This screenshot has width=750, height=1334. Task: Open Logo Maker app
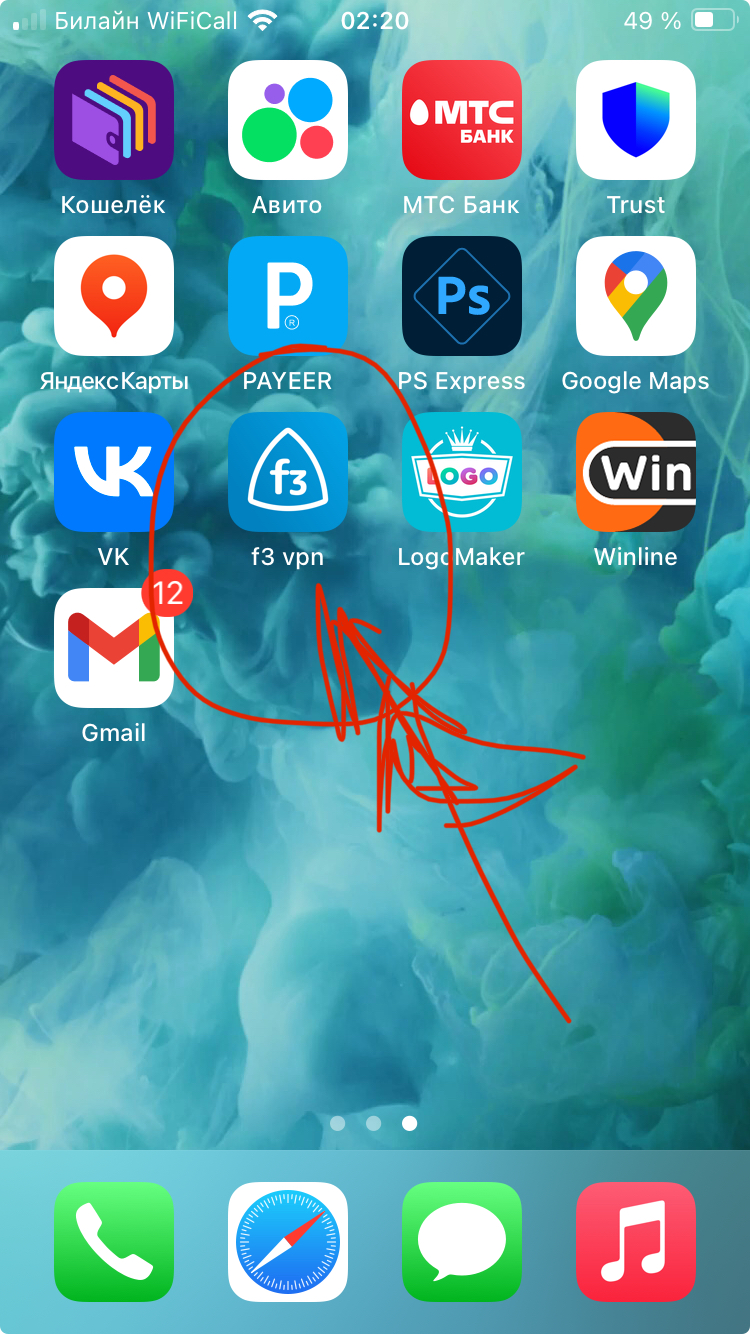[x=462, y=472]
